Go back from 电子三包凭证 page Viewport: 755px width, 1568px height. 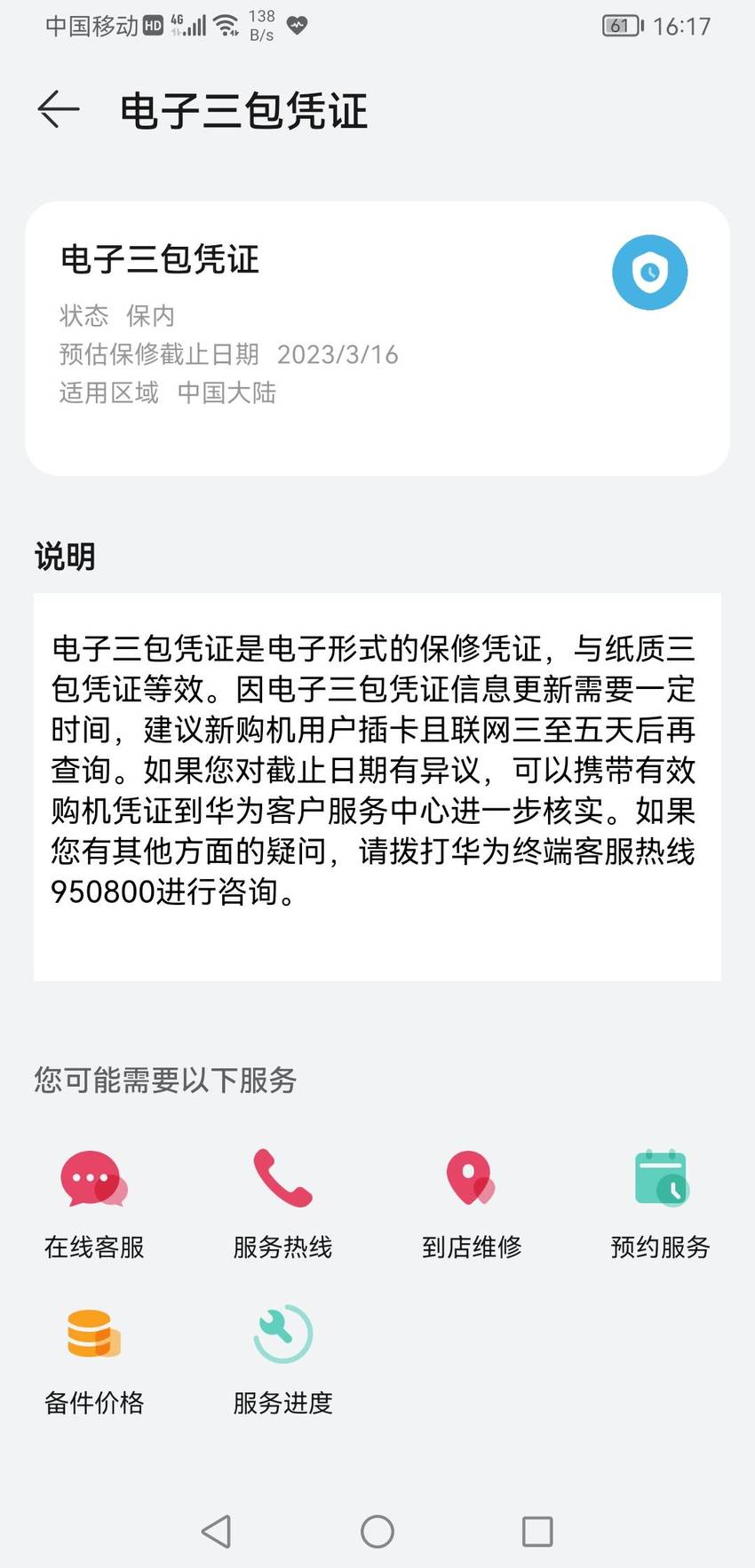59,109
